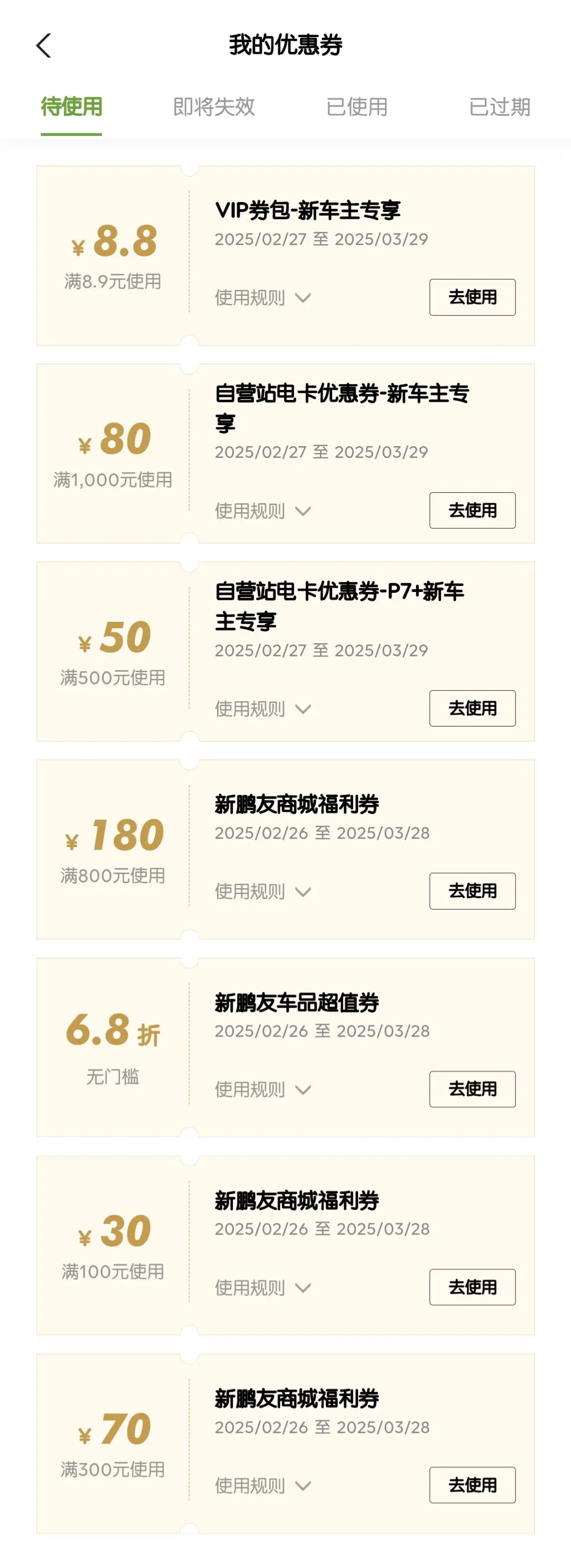
Task: Use the ¥30 满100元 coupon
Action: 472,1287
